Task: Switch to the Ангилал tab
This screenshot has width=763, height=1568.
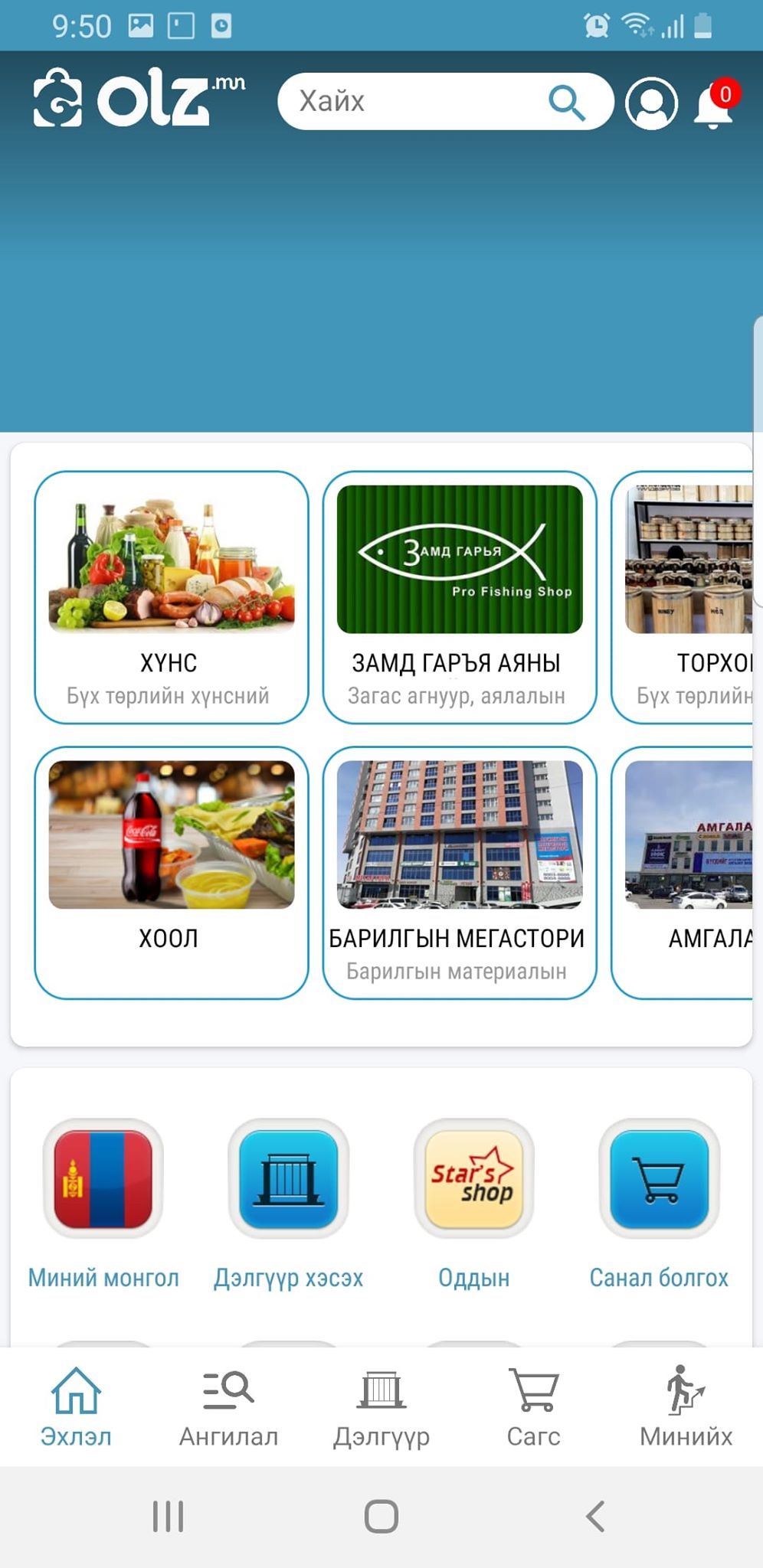Action: click(228, 1407)
